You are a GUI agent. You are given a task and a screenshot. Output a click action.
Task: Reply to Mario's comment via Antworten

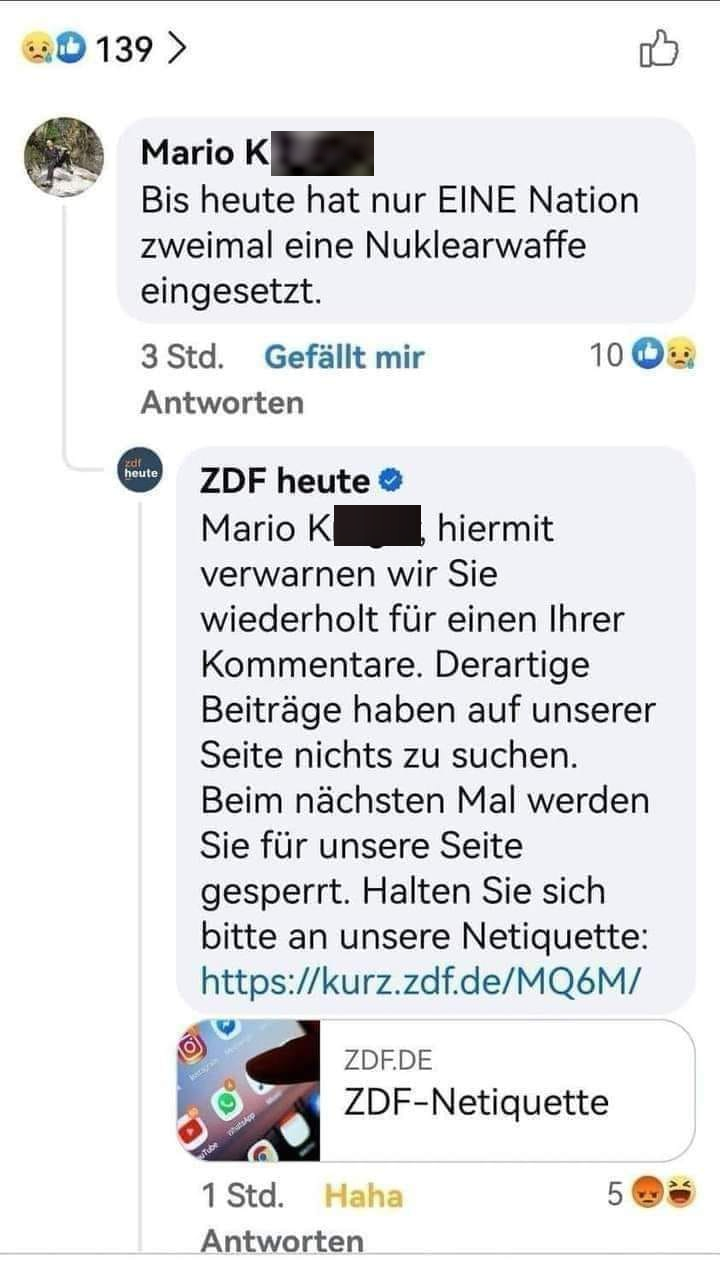tap(222, 403)
